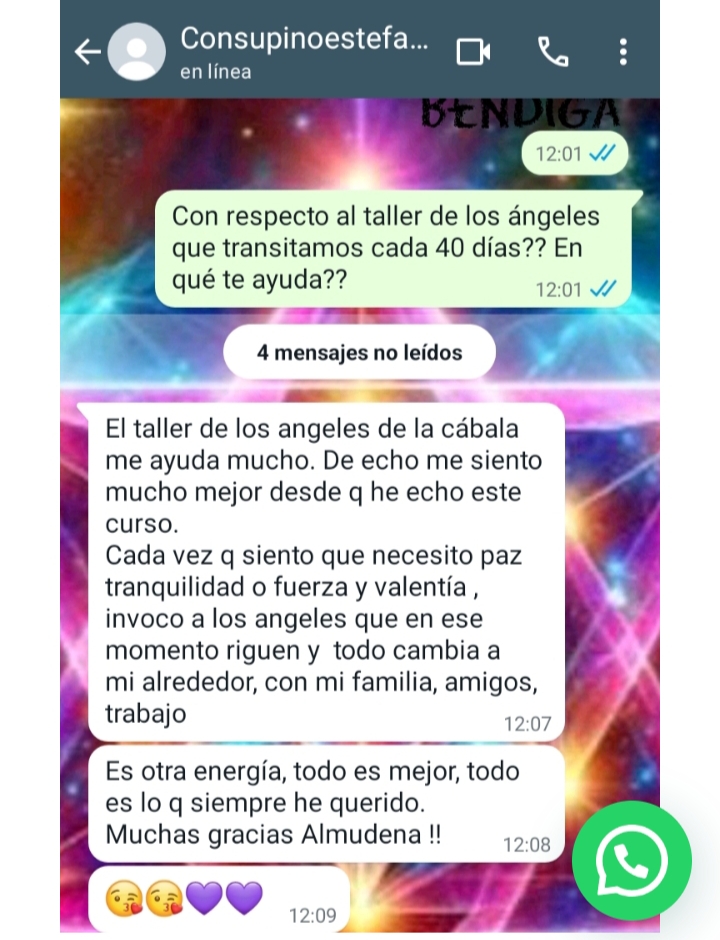Start a voice call with this contact
This screenshot has width=720, height=940.
(x=553, y=51)
